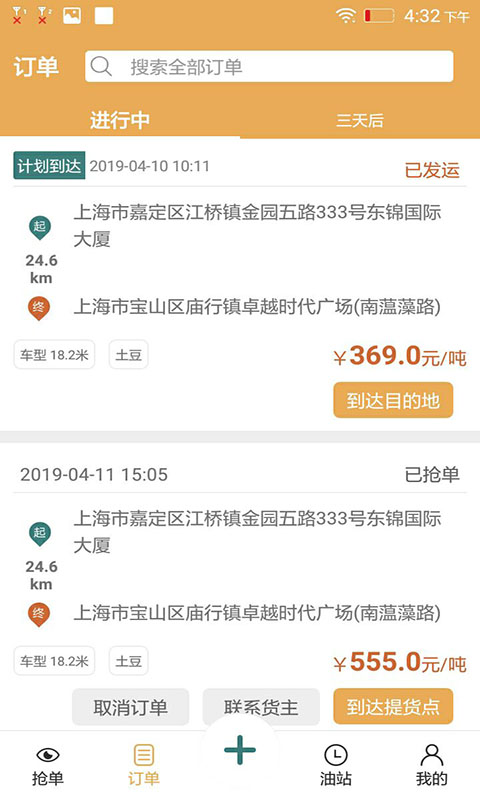This screenshot has width=480, height=800.
Task: Open the 已抢单 order at ¥555.0
Action: 240,587
